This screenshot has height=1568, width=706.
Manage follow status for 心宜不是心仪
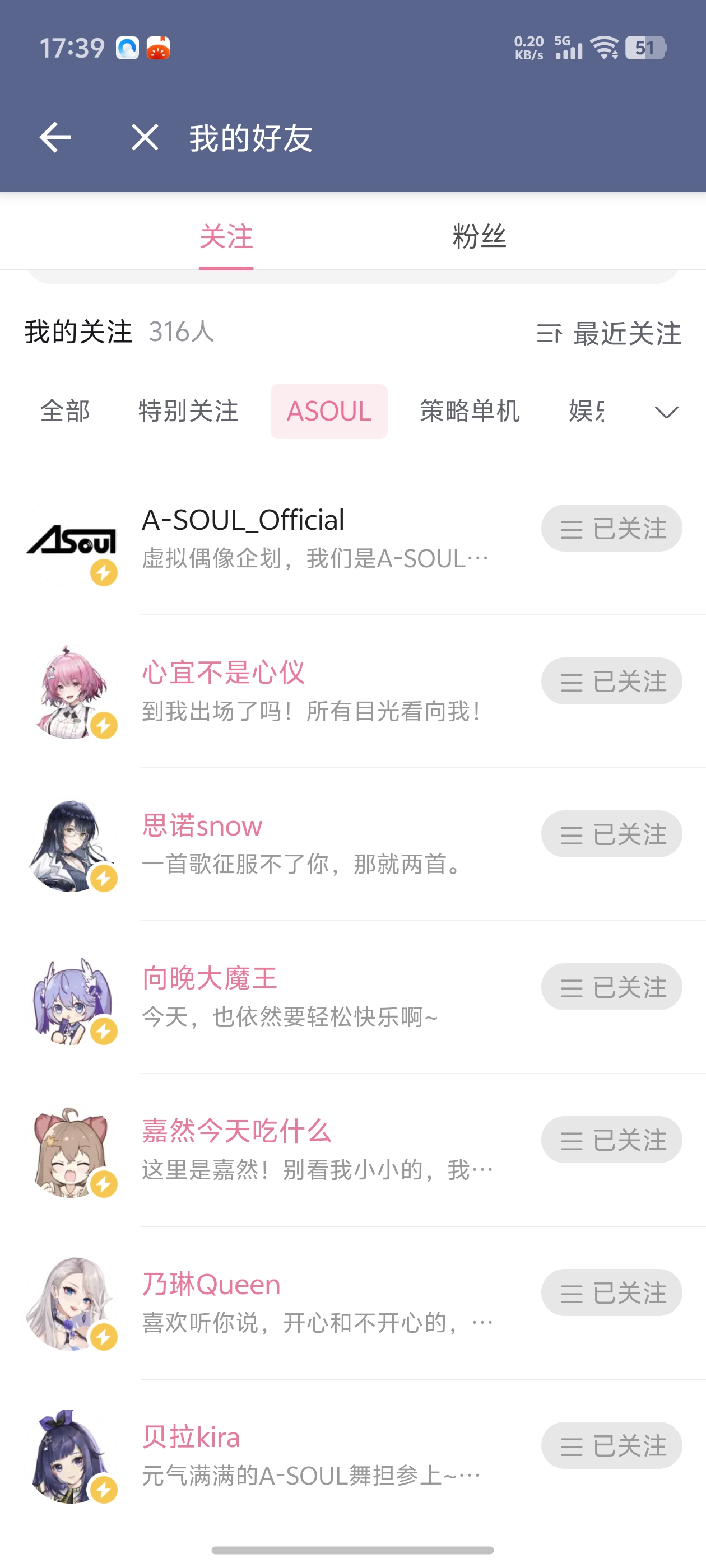(x=611, y=681)
